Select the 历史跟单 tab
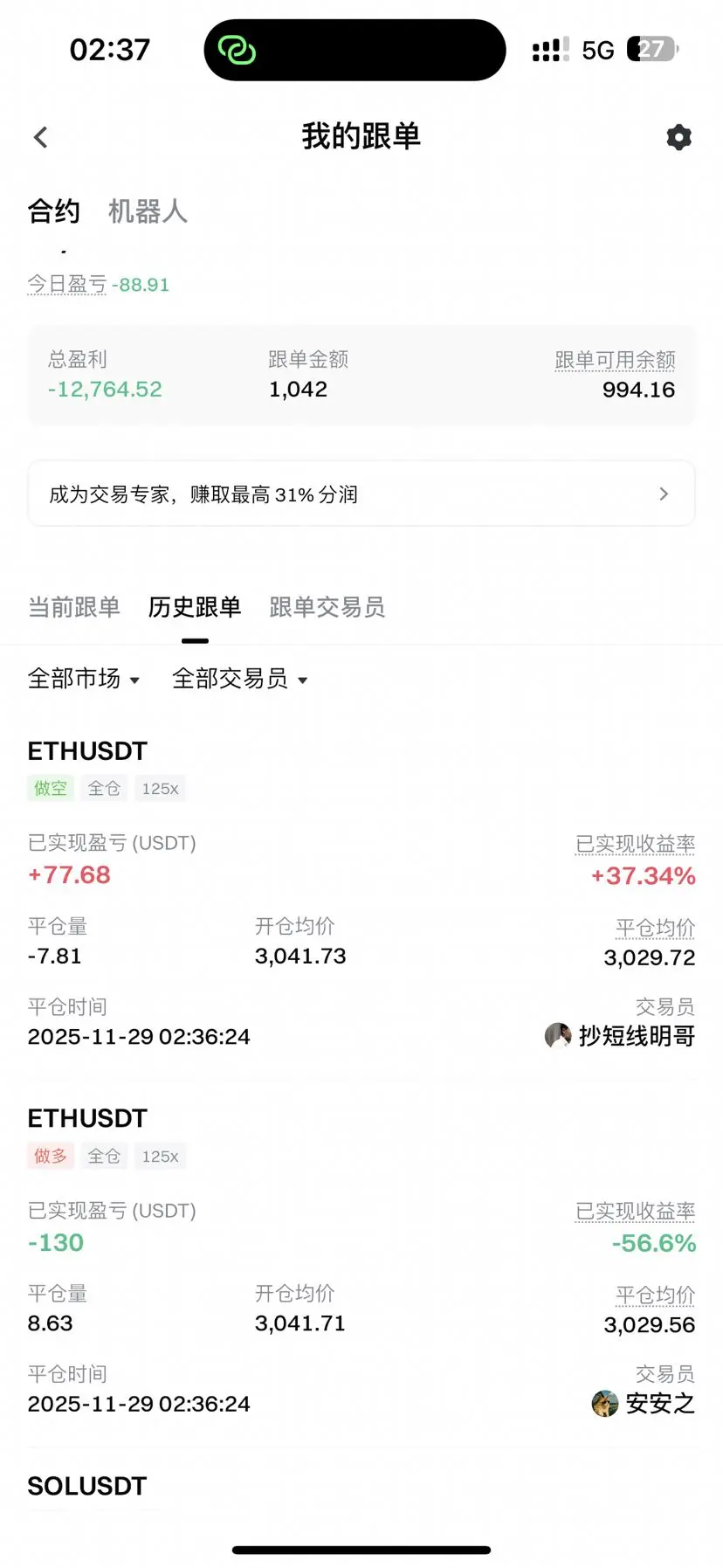The height and width of the screenshot is (1568, 723). click(x=195, y=607)
